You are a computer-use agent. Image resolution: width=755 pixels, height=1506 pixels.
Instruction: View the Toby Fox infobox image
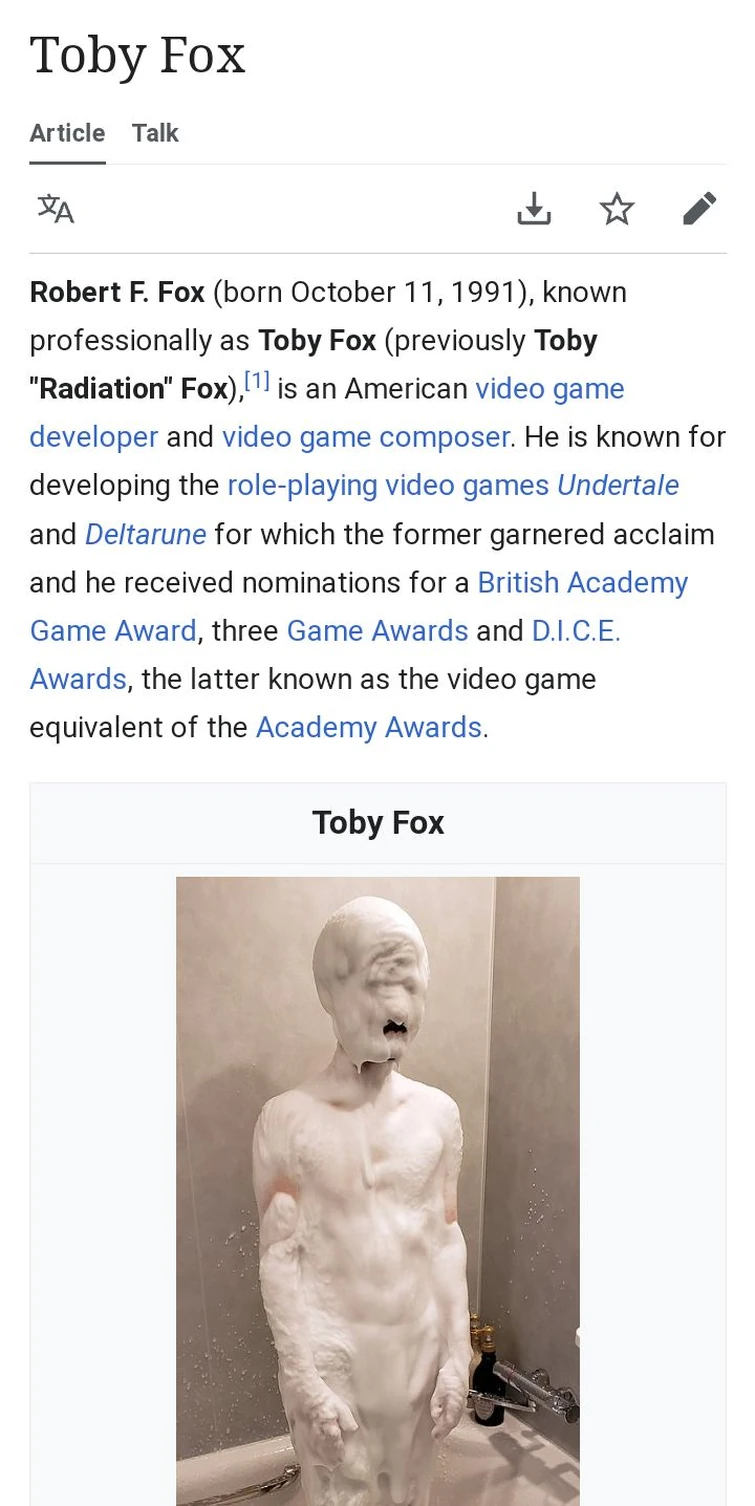click(377, 1190)
